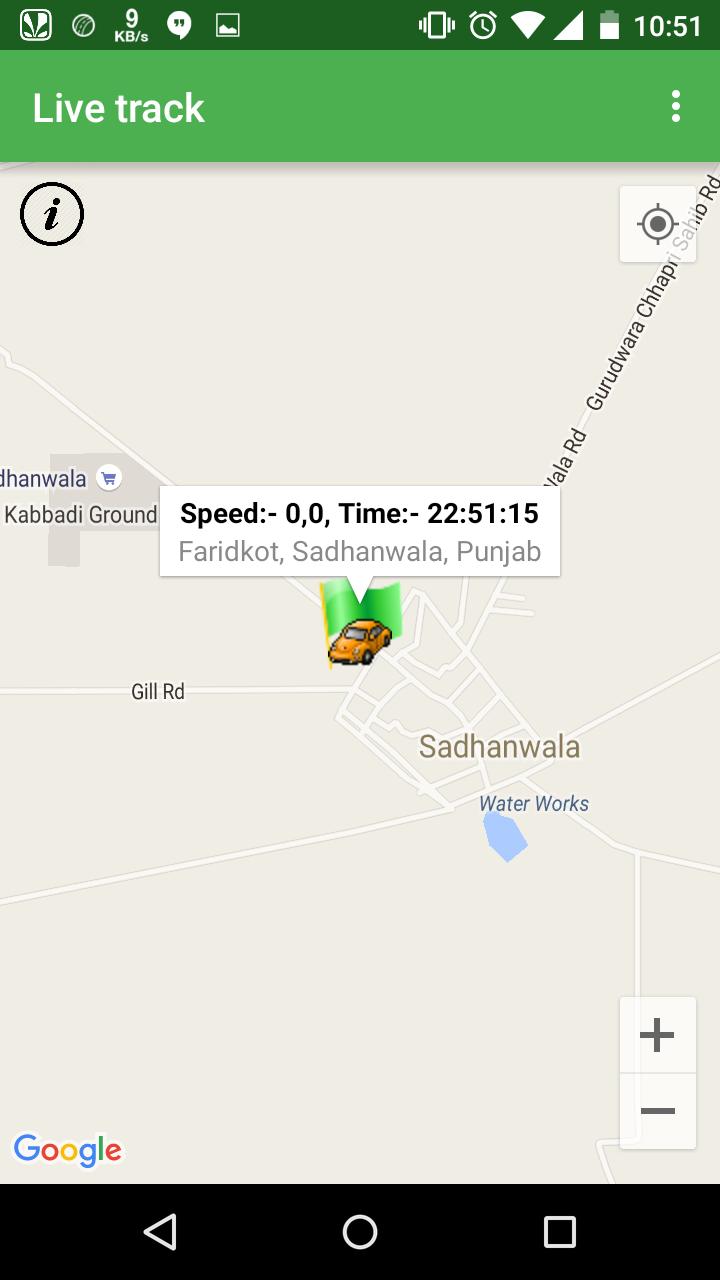720x1280 pixels.
Task: Tap the orange car marker
Action: [x=360, y=640]
